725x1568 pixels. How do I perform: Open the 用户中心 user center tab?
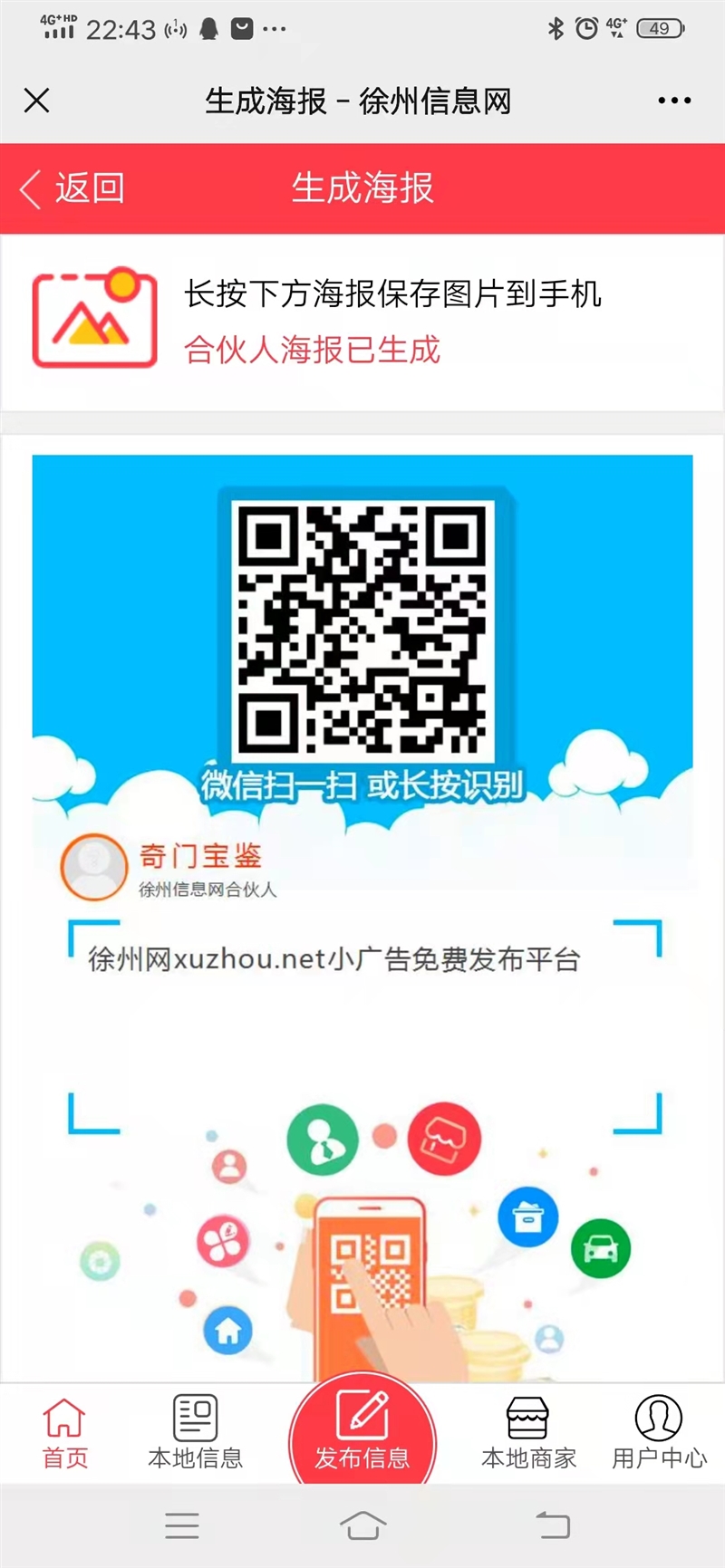click(x=659, y=1432)
